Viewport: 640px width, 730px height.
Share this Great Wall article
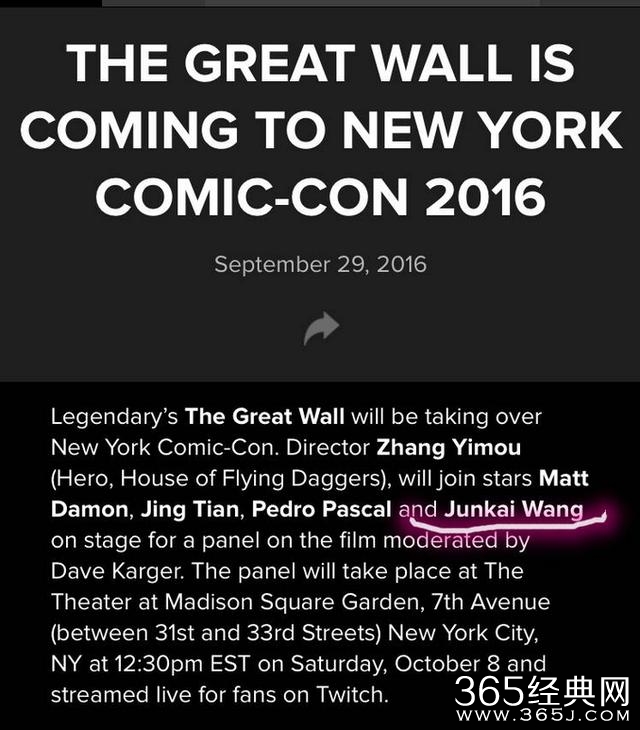[x=321, y=327]
